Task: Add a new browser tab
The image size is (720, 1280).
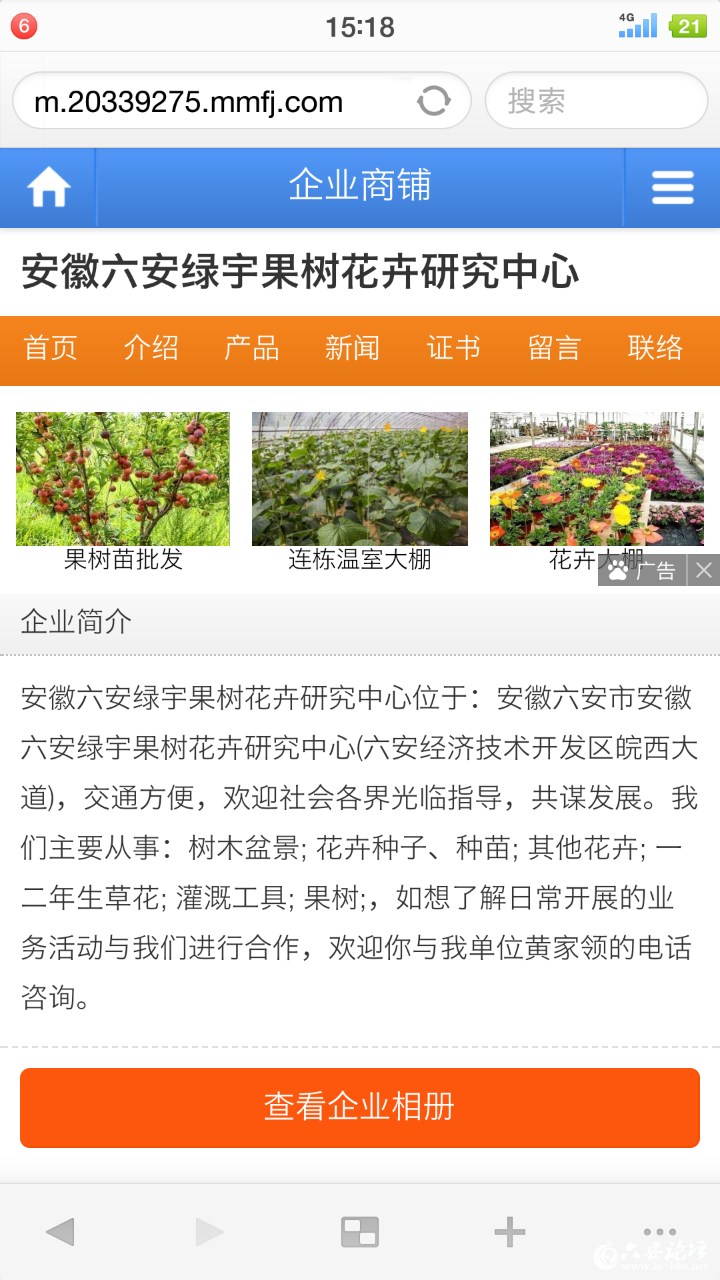Action: point(510,1232)
